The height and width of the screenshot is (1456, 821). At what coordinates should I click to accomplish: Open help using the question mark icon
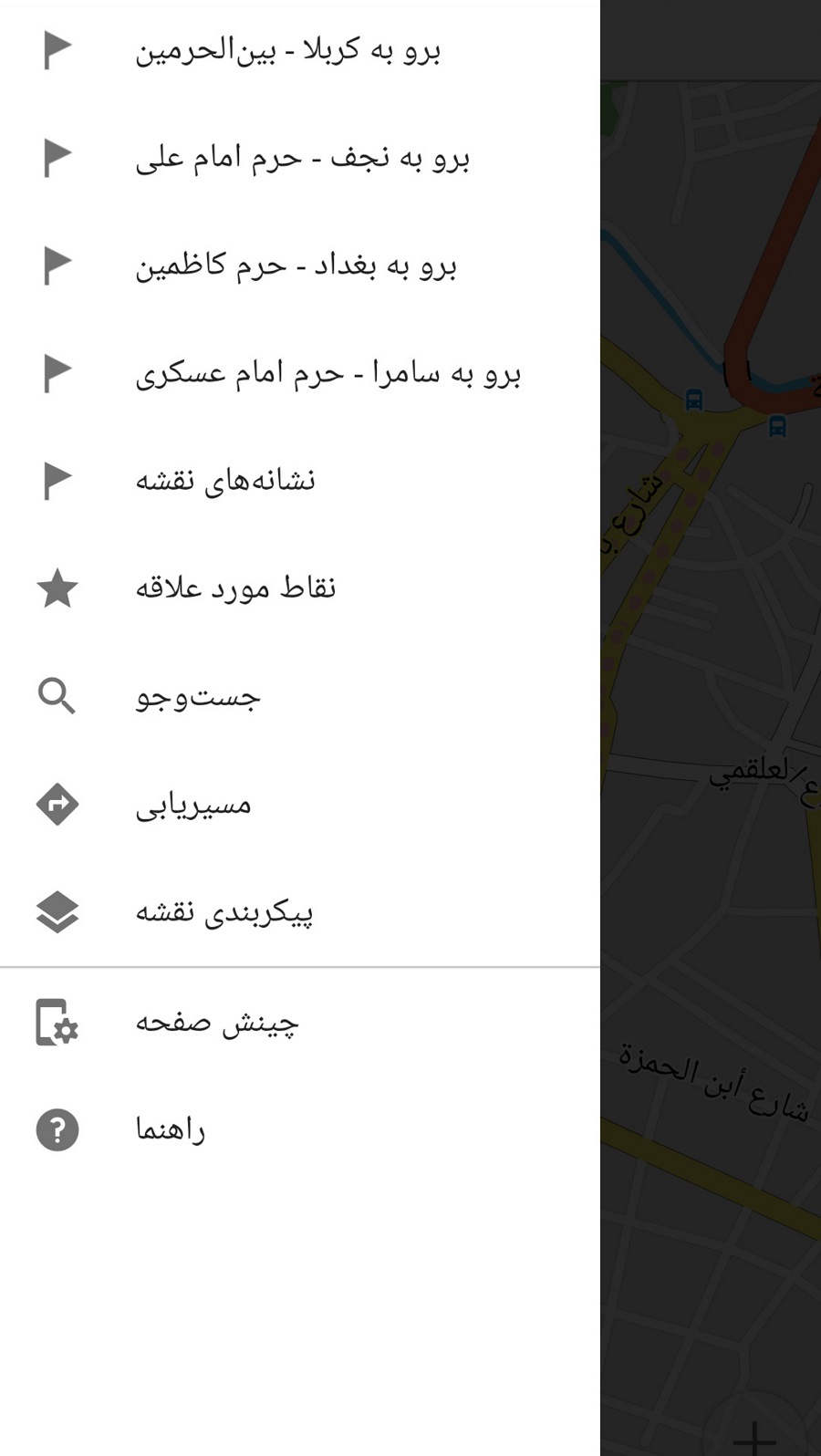57,1130
